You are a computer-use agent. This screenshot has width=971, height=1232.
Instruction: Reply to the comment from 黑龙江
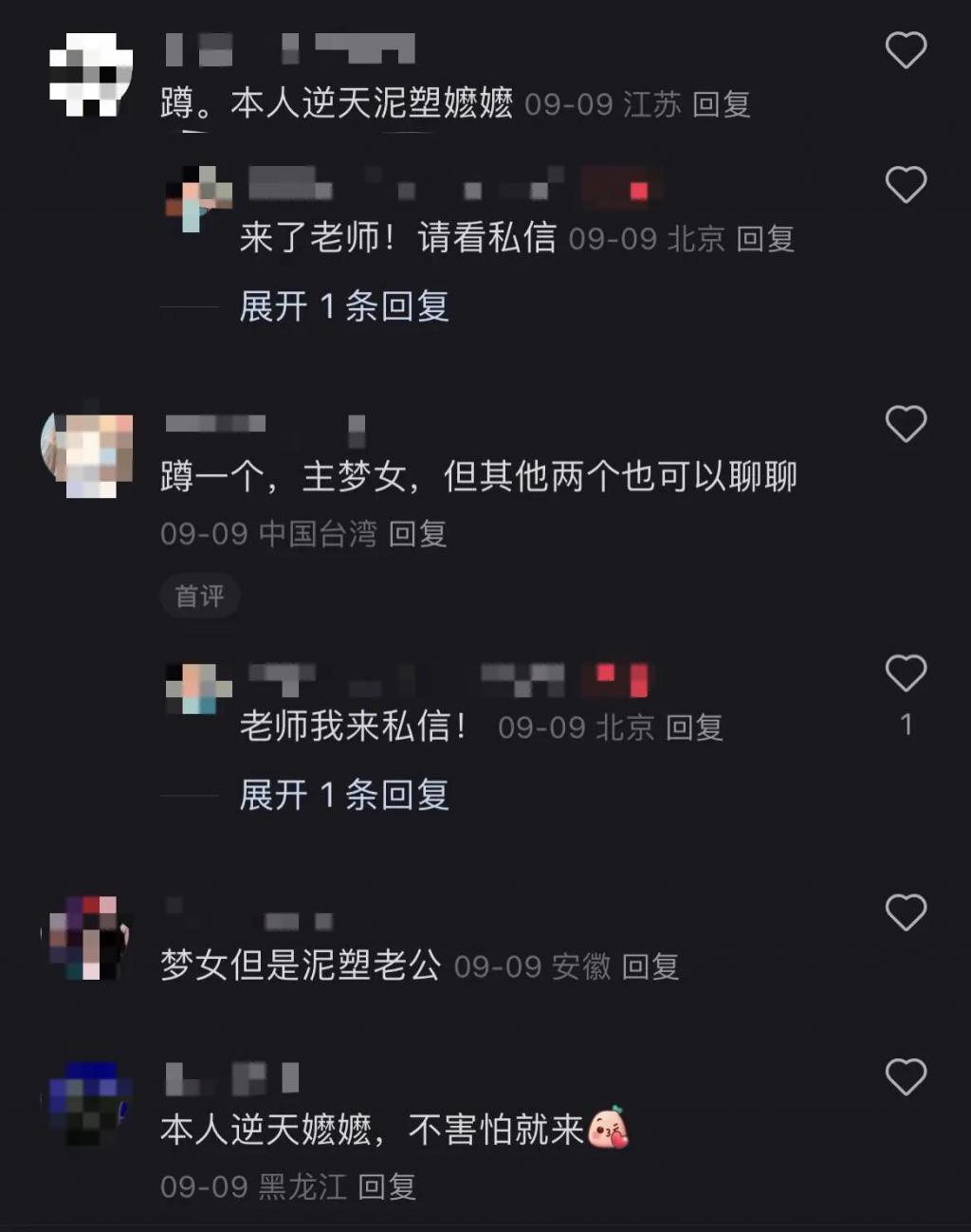coord(387,1186)
